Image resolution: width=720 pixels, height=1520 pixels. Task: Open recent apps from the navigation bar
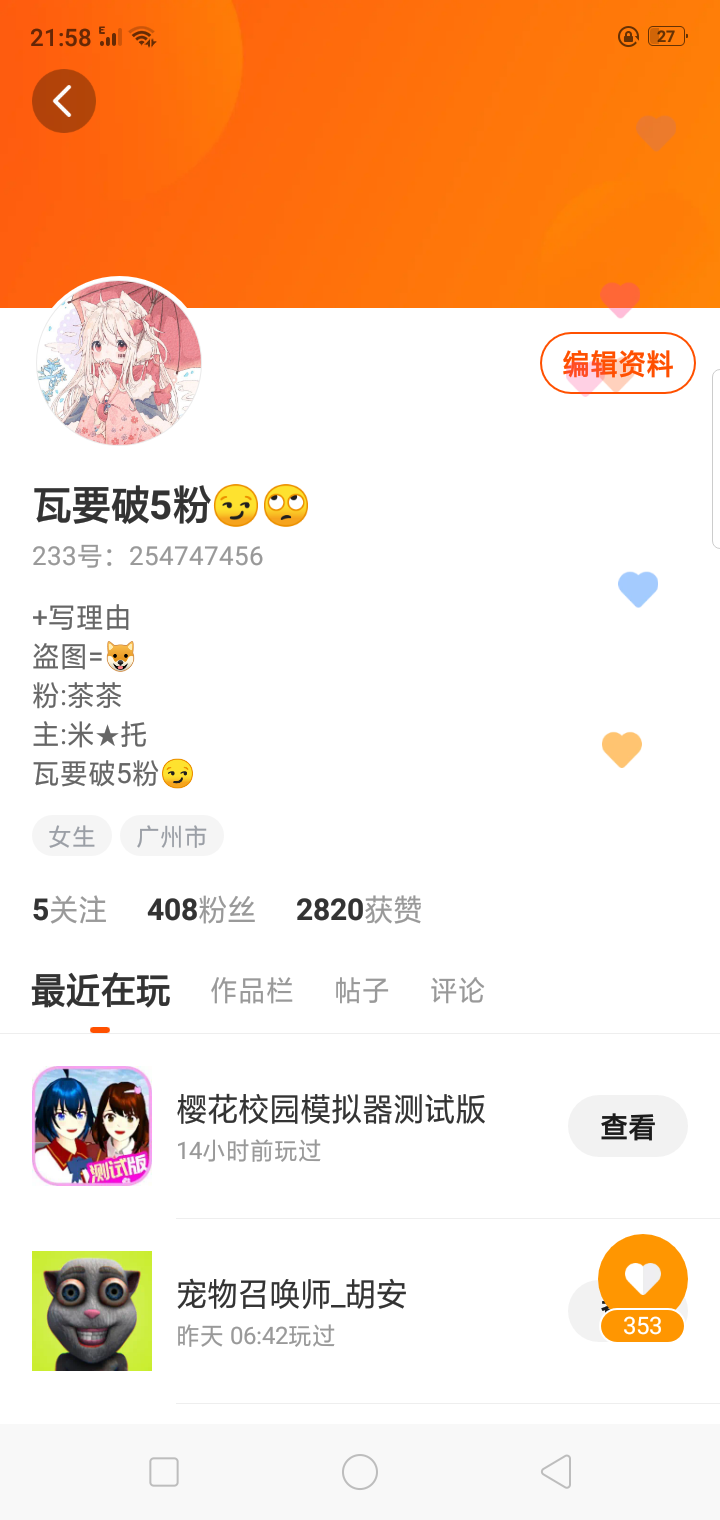click(x=164, y=1472)
